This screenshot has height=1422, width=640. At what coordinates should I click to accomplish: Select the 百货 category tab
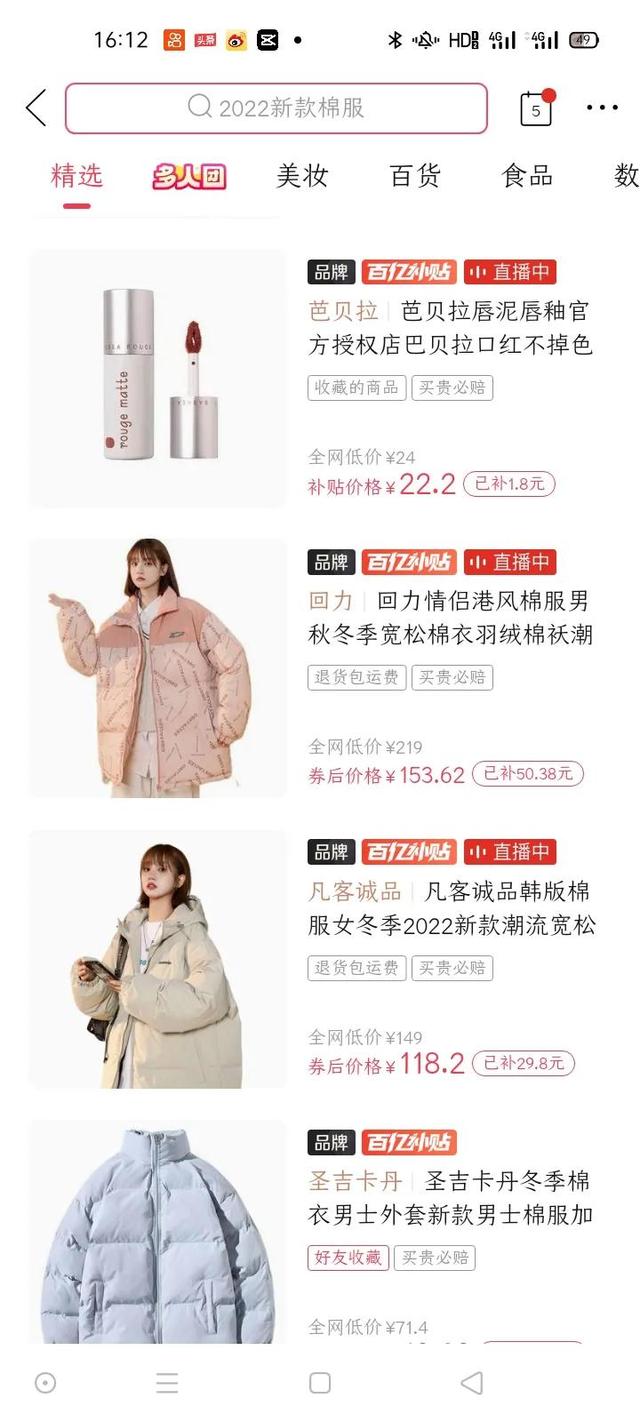point(415,176)
